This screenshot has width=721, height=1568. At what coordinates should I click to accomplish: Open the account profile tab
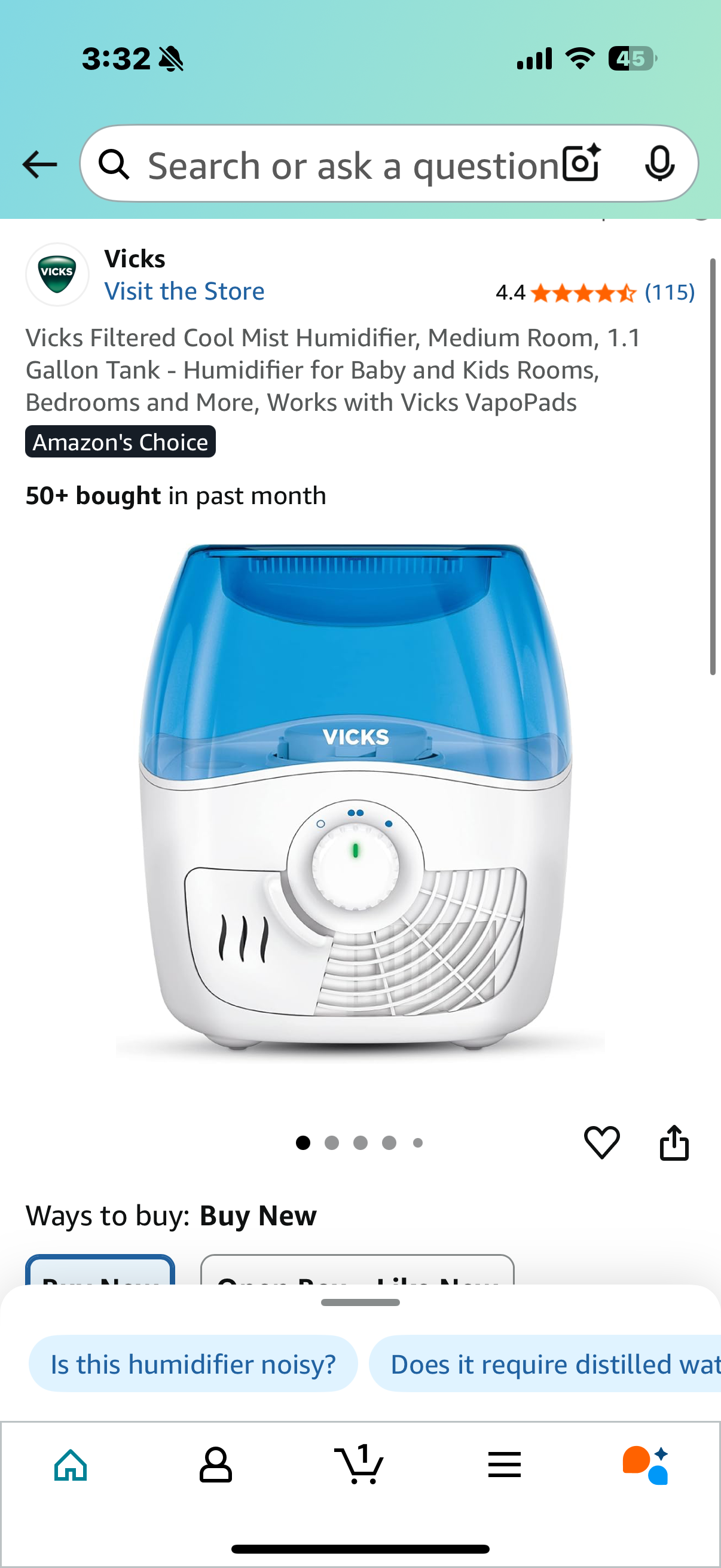point(215,1465)
